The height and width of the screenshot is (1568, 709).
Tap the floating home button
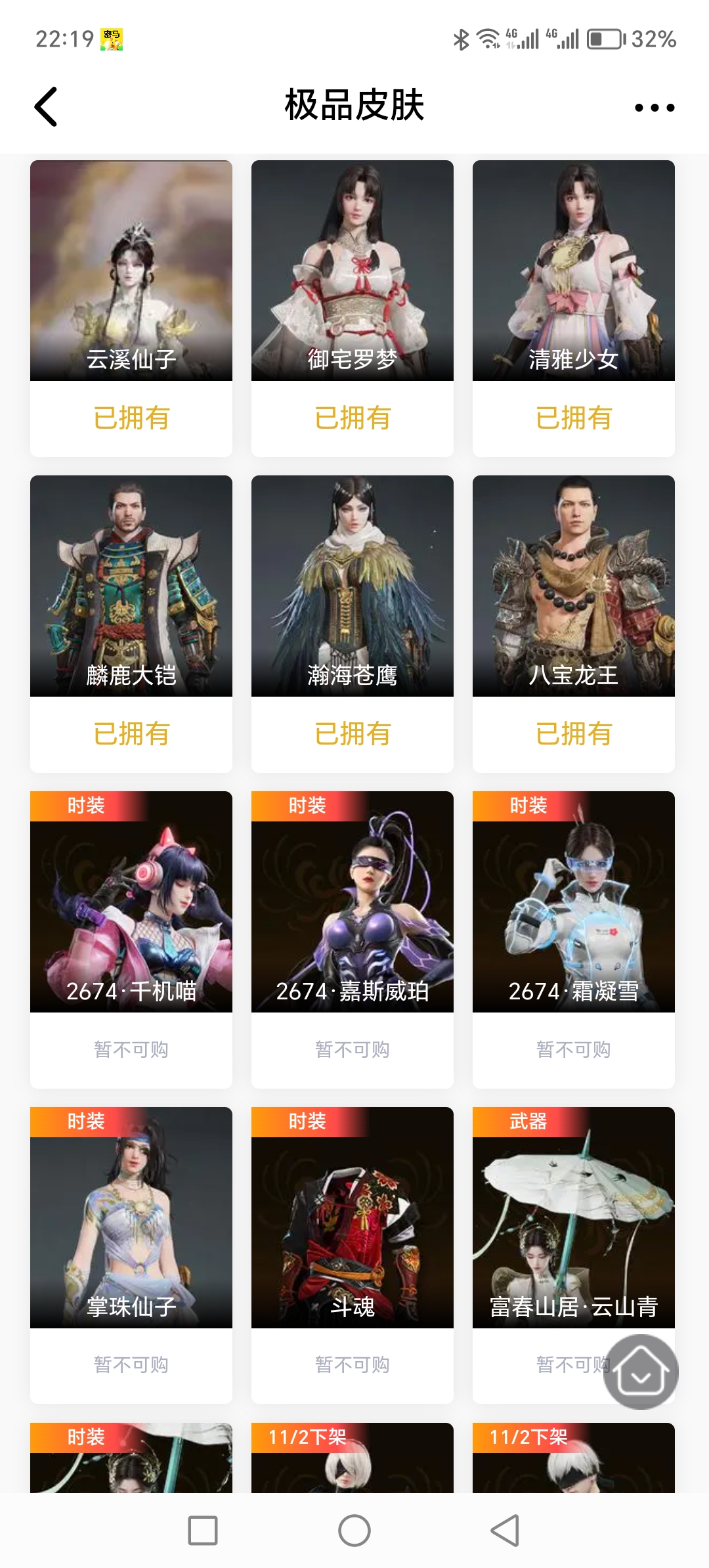pyautogui.click(x=641, y=1372)
